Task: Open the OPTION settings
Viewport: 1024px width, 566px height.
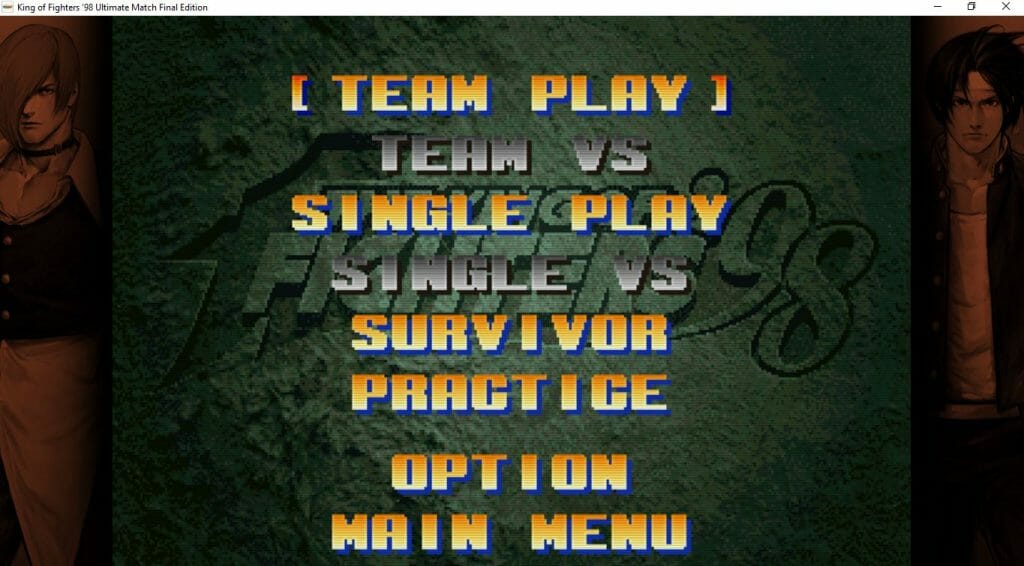Action: 510,472
